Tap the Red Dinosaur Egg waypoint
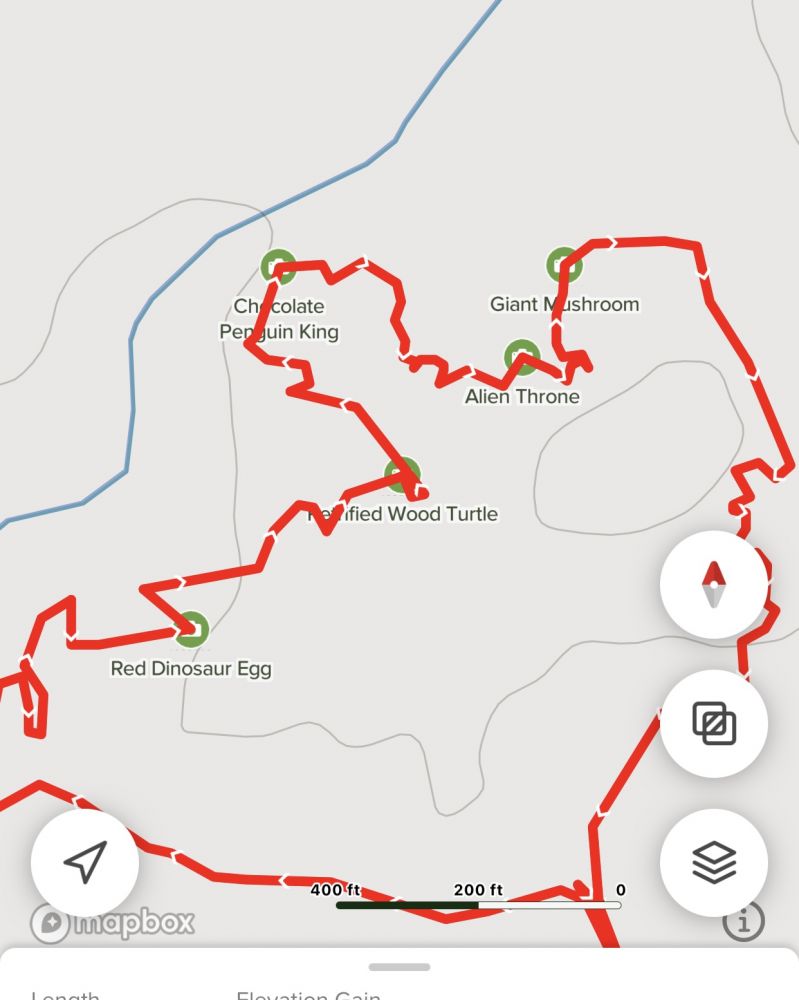Image resolution: width=799 pixels, height=1000 pixels. [x=192, y=630]
